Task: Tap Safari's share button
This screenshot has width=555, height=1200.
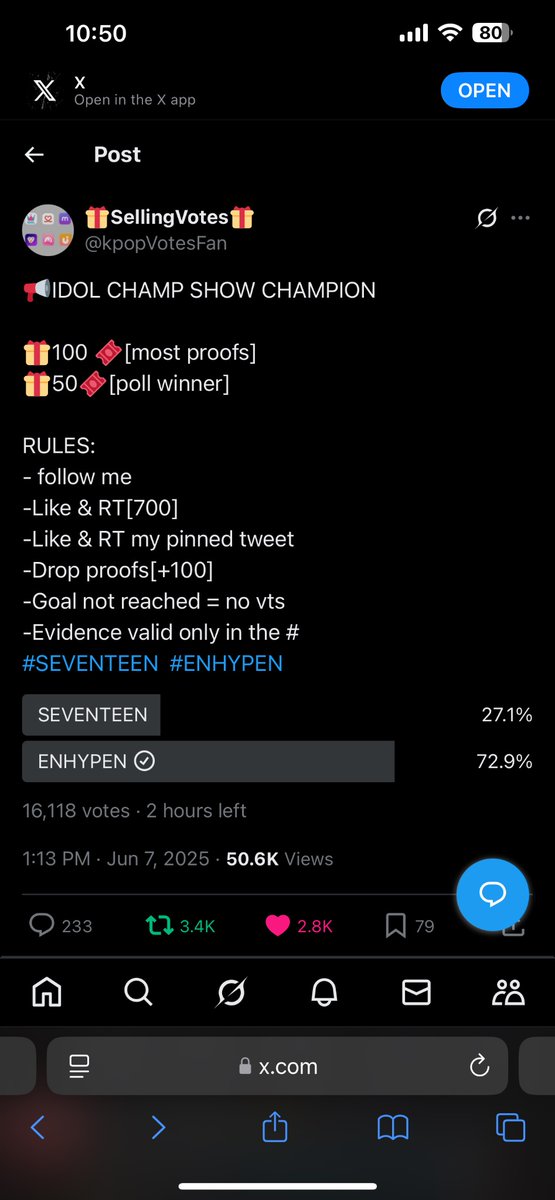Action: [x=275, y=1127]
